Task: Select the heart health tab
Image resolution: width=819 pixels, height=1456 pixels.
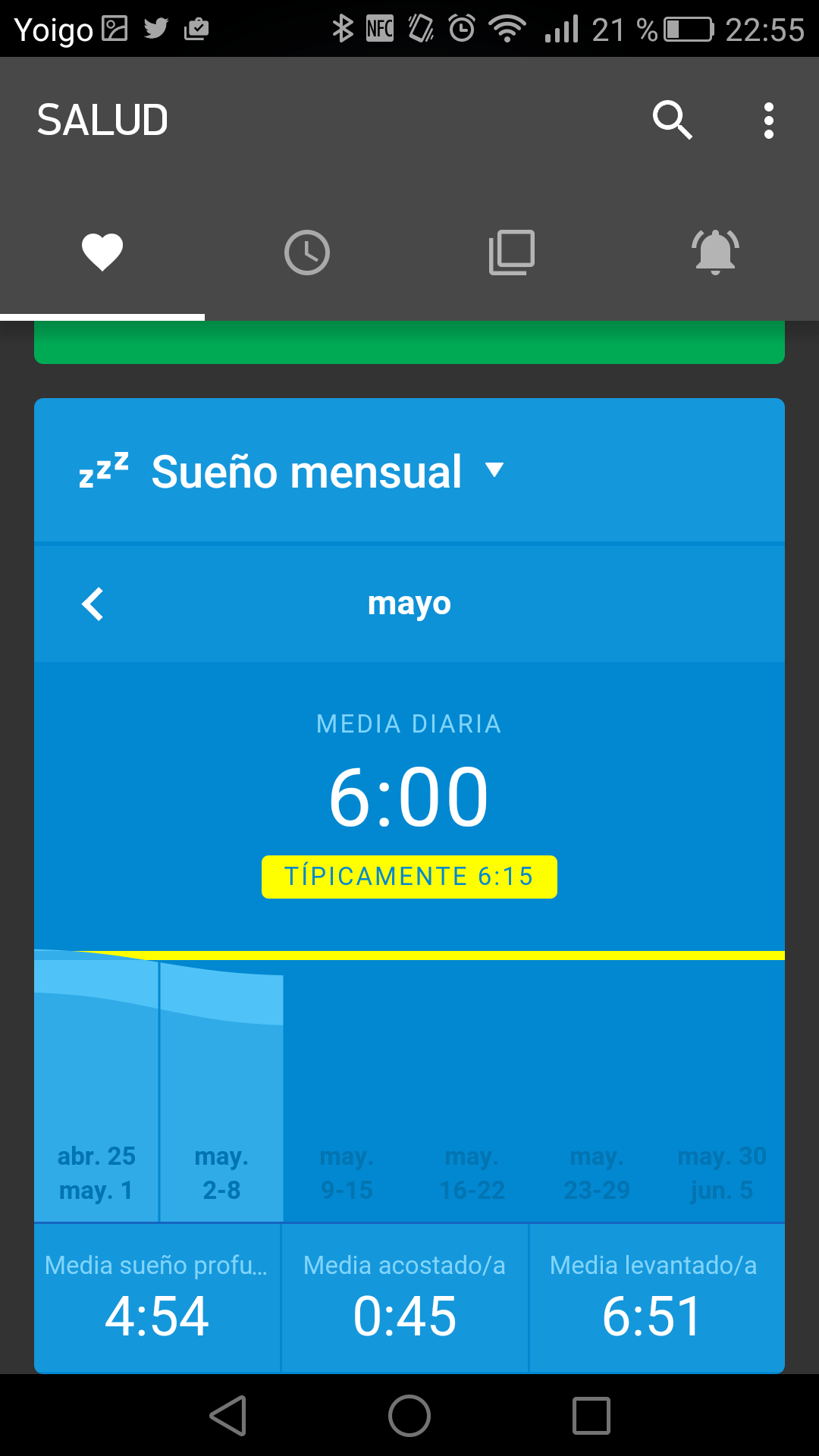Action: 102,253
